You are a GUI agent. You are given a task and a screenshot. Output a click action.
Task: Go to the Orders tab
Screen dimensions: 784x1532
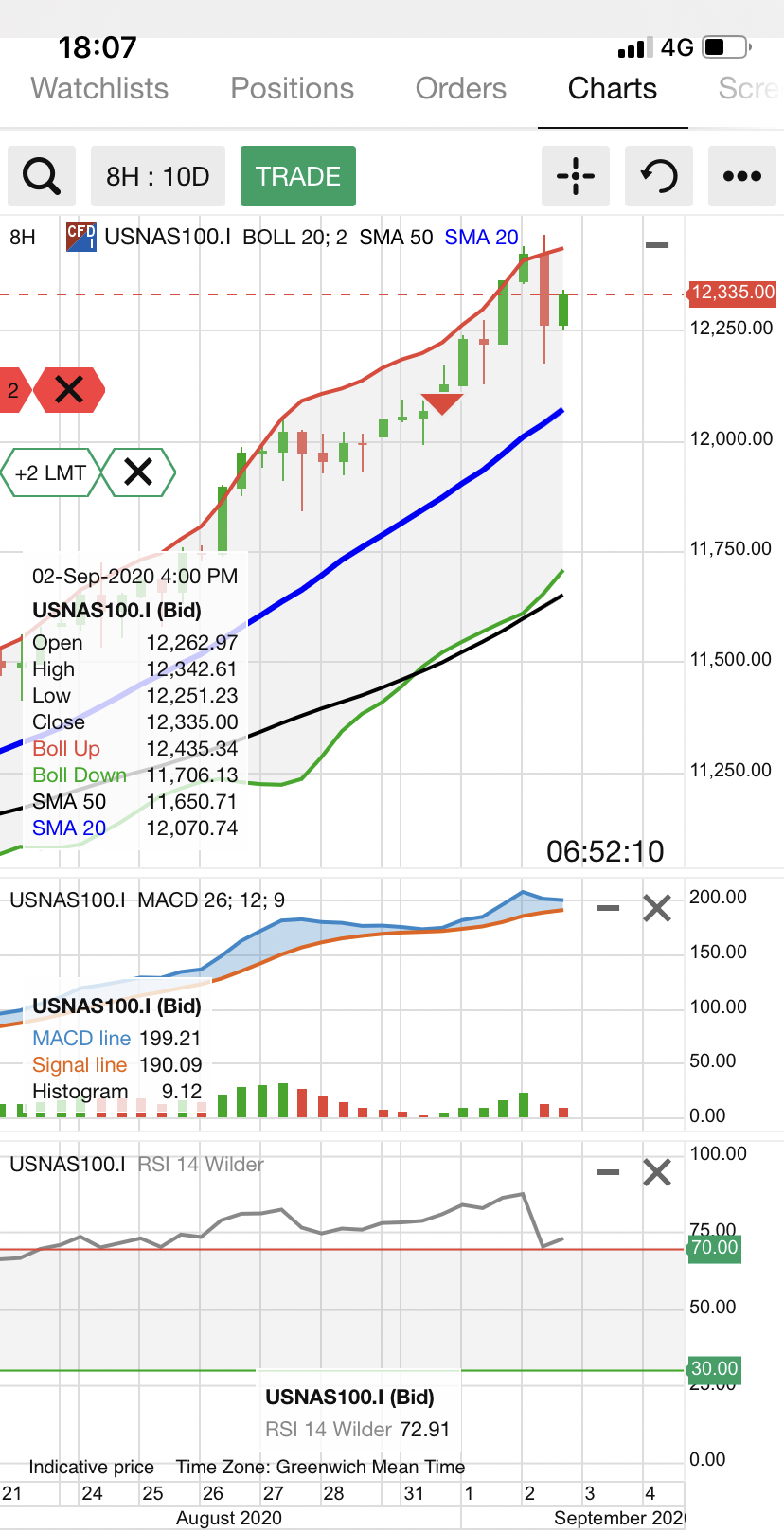(461, 89)
